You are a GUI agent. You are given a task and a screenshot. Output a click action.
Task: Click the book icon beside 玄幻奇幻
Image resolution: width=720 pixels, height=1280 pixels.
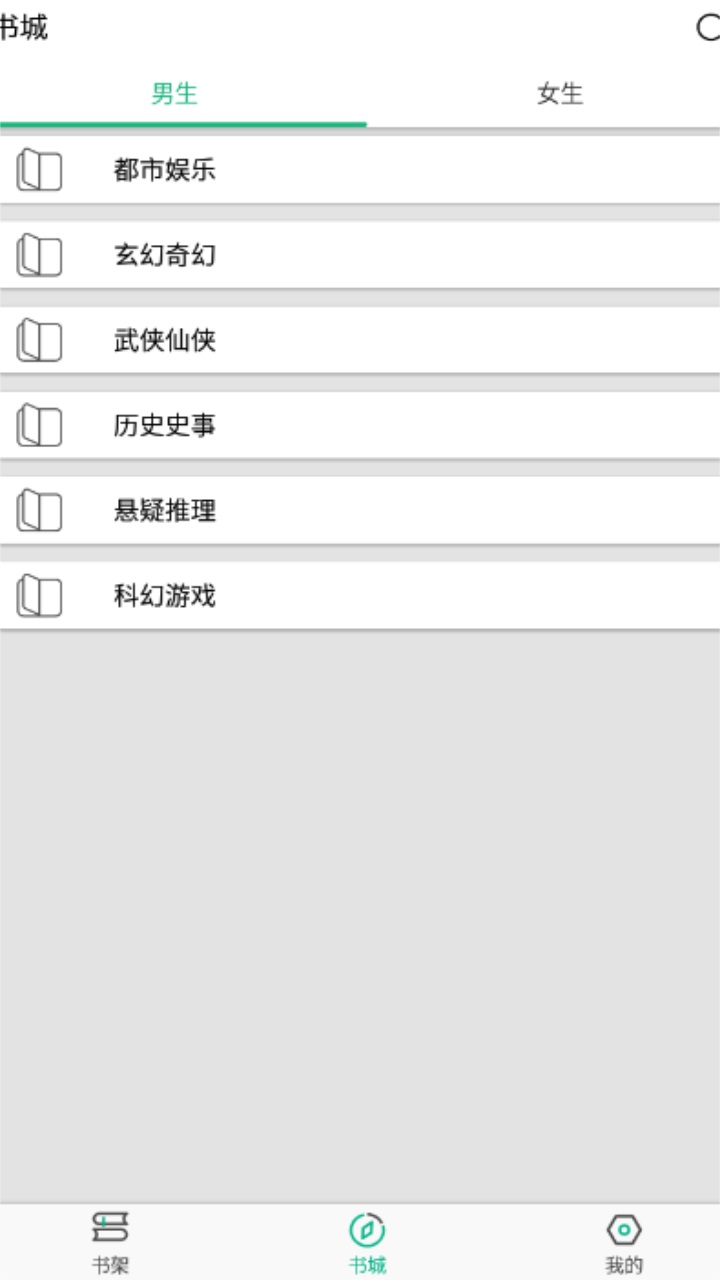pyautogui.click(x=38, y=255)
